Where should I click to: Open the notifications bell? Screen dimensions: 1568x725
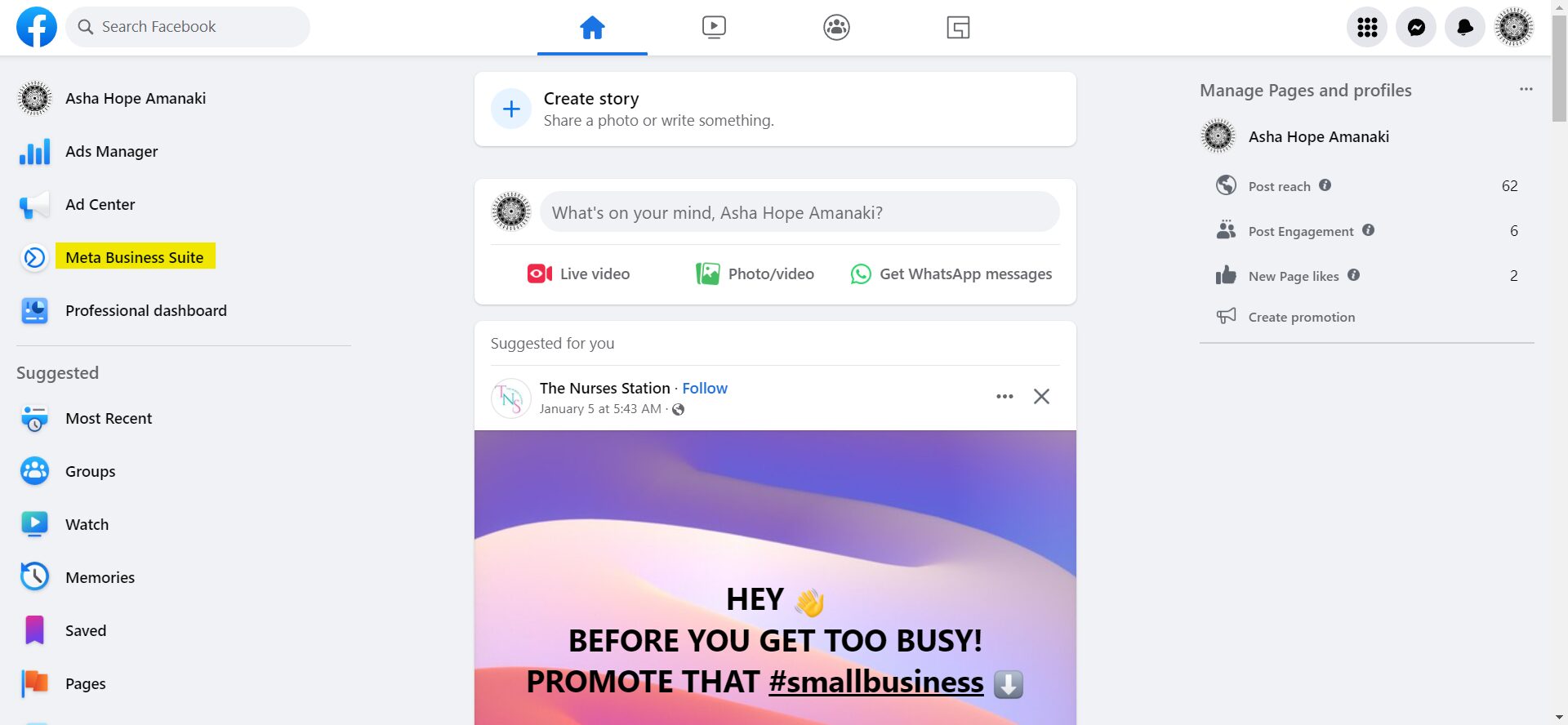[x=1464, y=28]
